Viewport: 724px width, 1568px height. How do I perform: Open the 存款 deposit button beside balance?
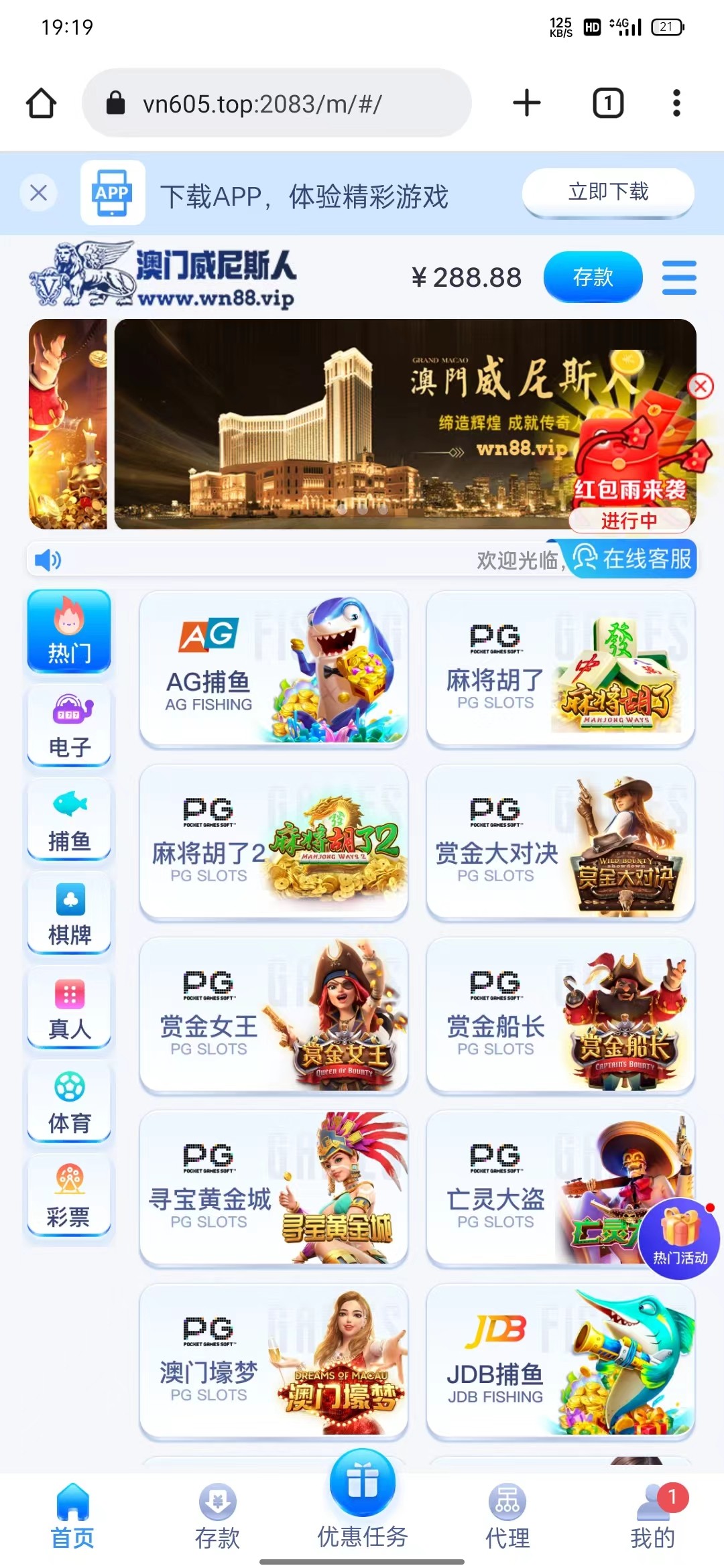pyautogui.click(x=593, y=277)
